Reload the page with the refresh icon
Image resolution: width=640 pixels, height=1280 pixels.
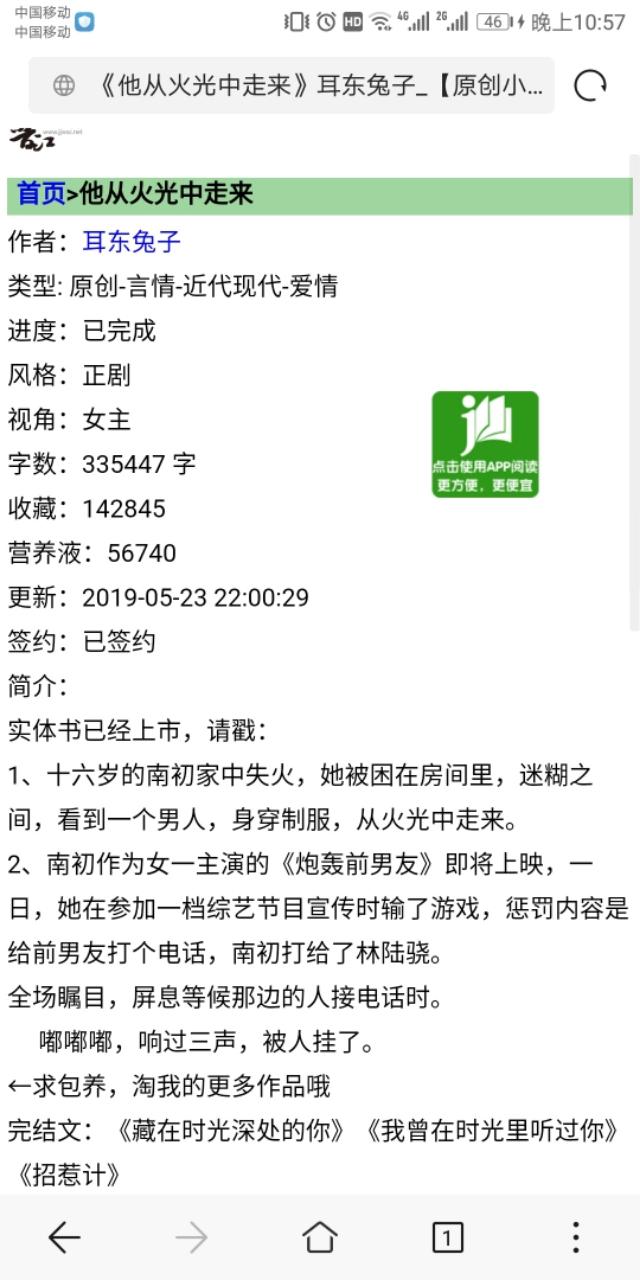point(590,86)
